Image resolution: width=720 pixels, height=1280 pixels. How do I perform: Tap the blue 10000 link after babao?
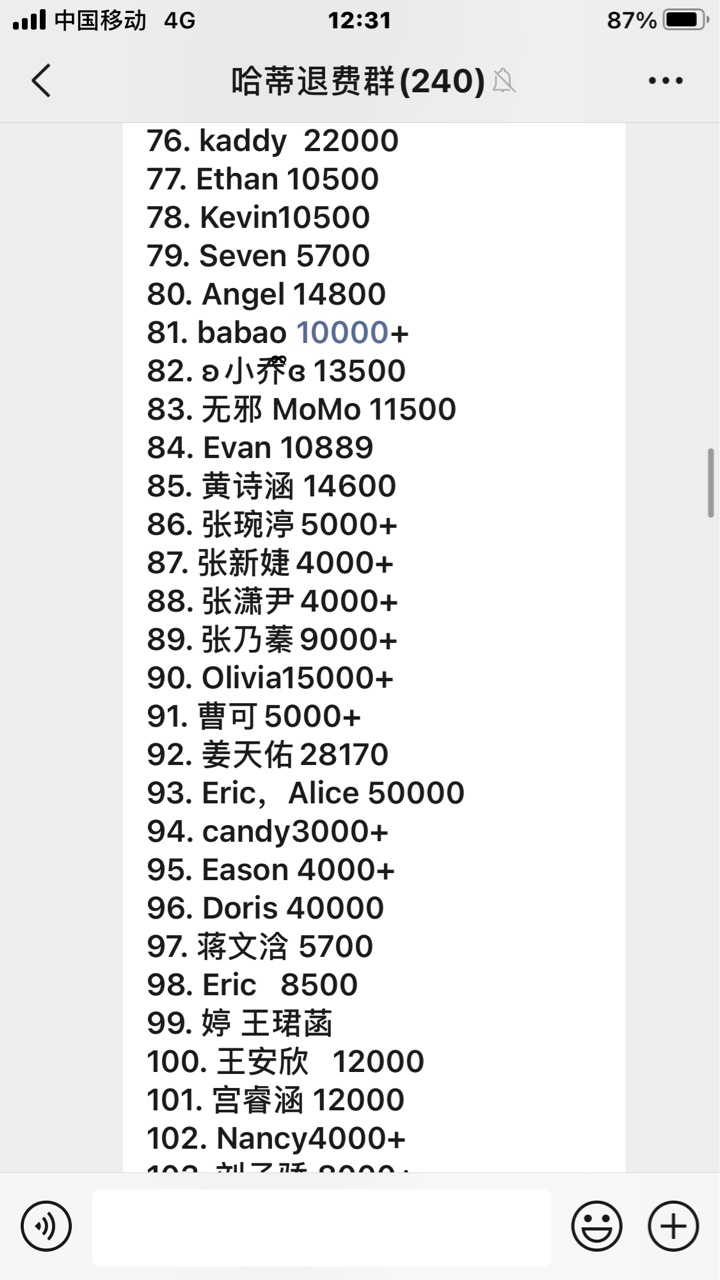click(x=343, y=332)
